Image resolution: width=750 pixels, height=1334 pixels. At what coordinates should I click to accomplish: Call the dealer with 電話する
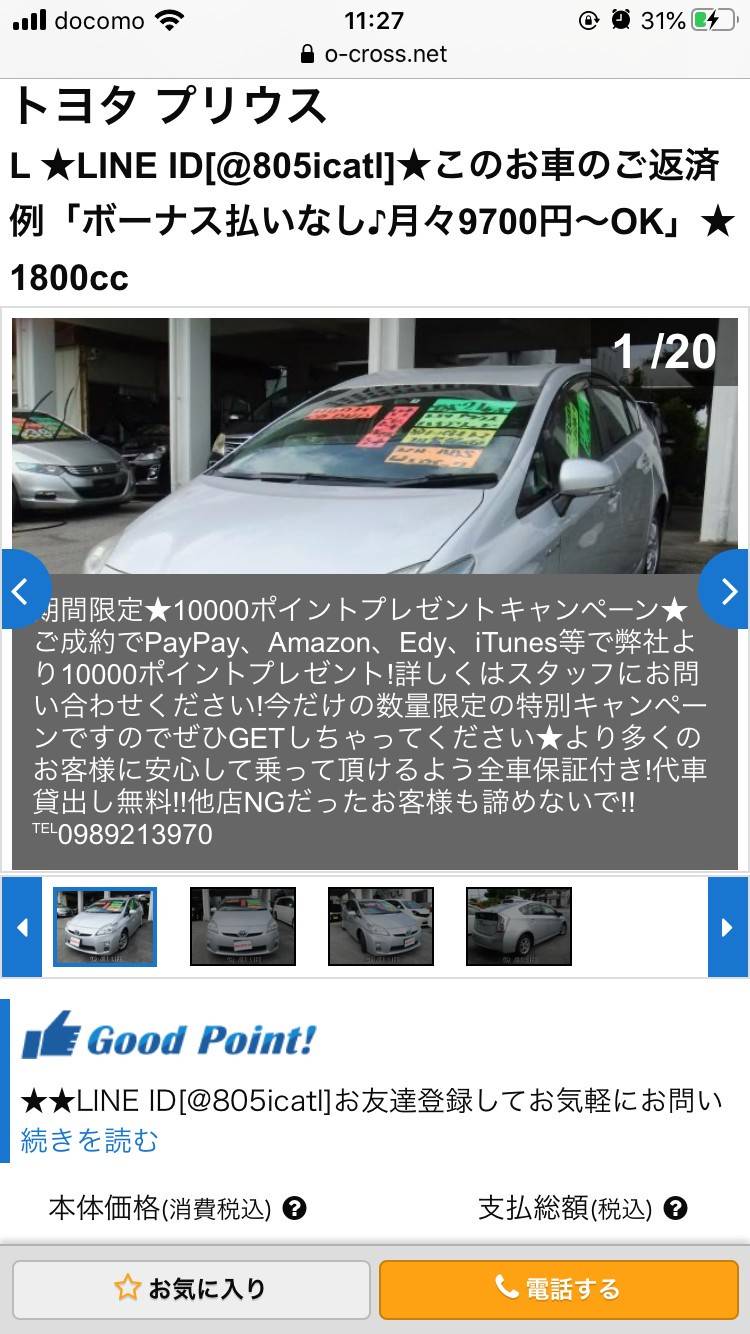point(559,1289)
